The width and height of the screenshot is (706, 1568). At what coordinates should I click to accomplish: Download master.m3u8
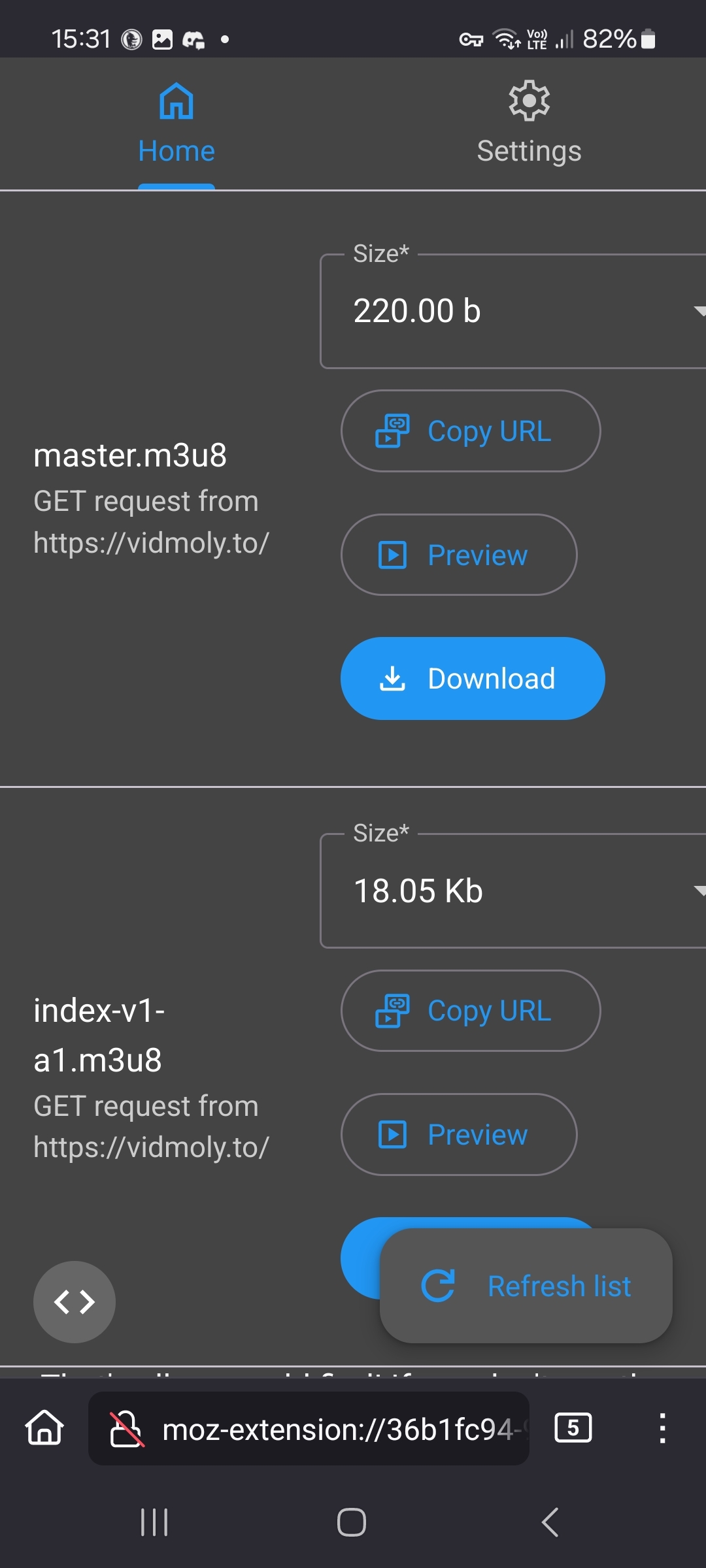[x=473, y=678]
